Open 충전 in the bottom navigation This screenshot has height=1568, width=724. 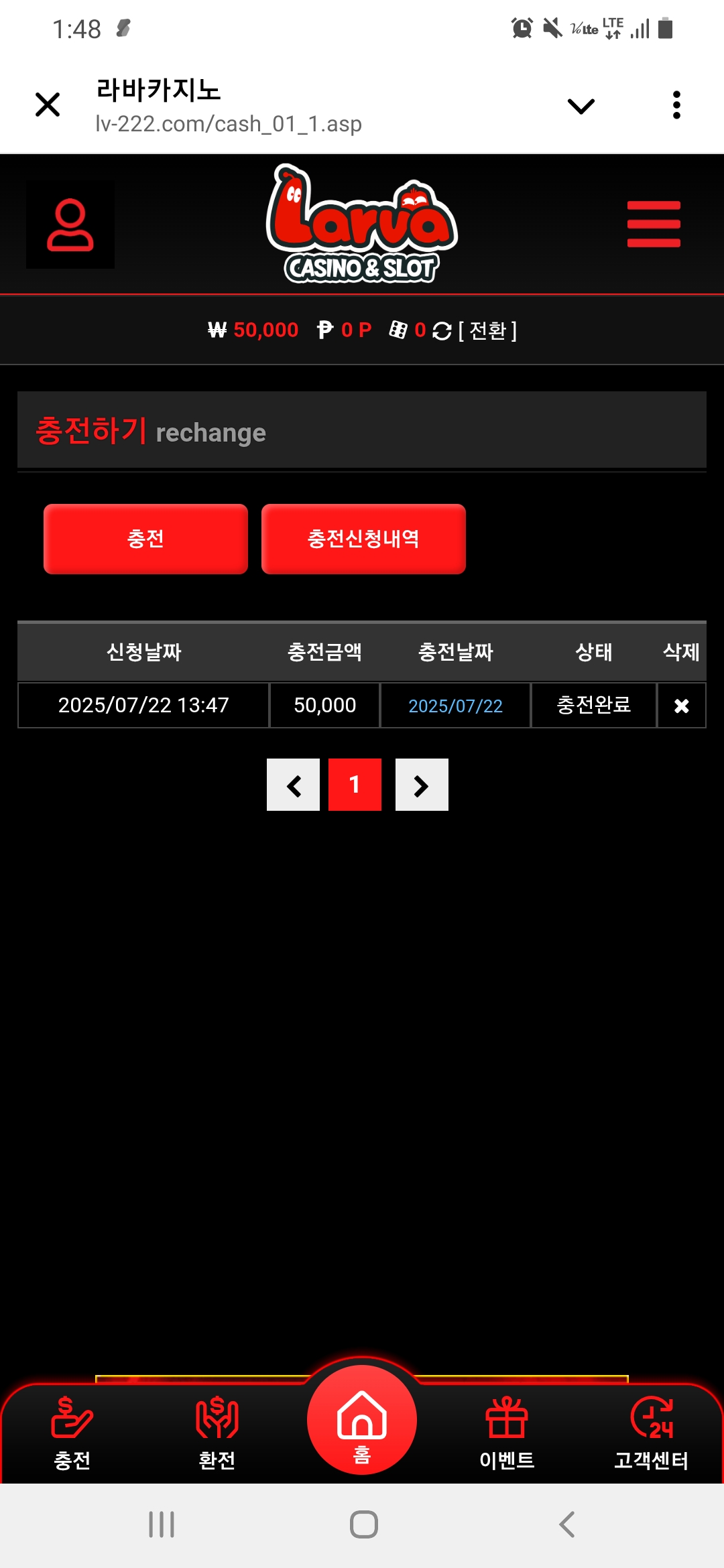72,1433
